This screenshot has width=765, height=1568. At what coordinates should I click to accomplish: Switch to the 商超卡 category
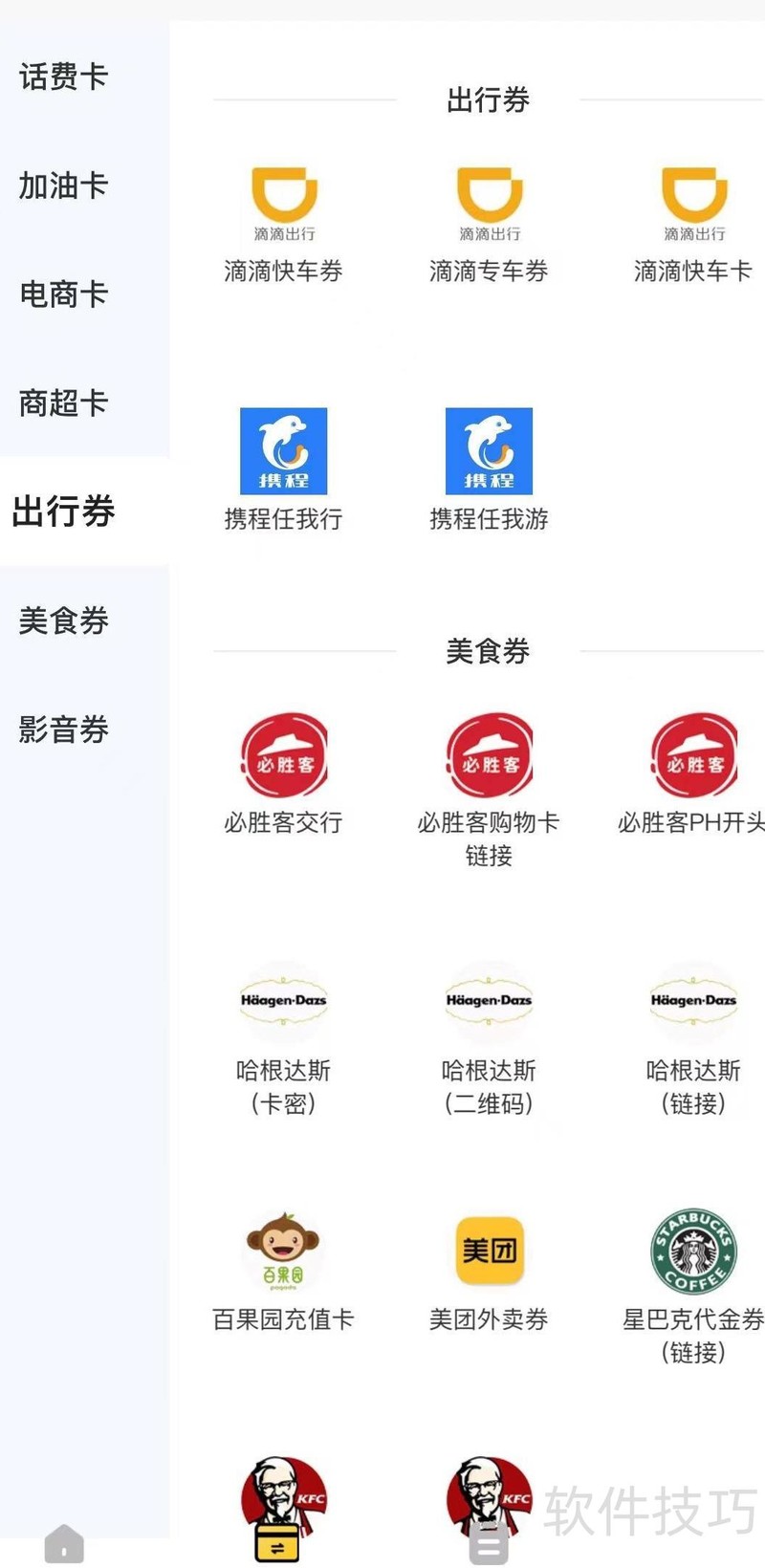[x=63, y=403]
